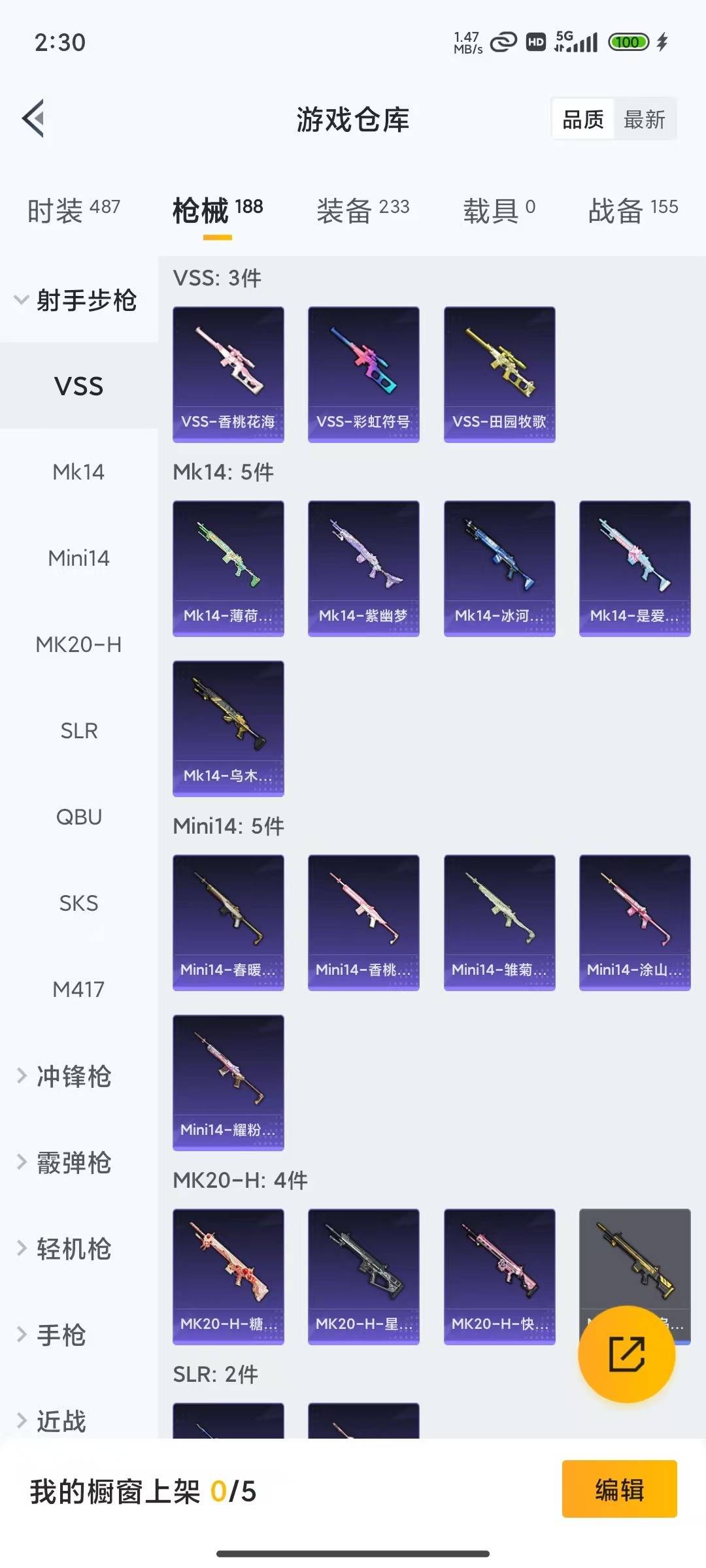Tap the 编辑 button at bottom right
Image resolution: width=706 pixels, height=1568 pixels.
[620, 1491]
